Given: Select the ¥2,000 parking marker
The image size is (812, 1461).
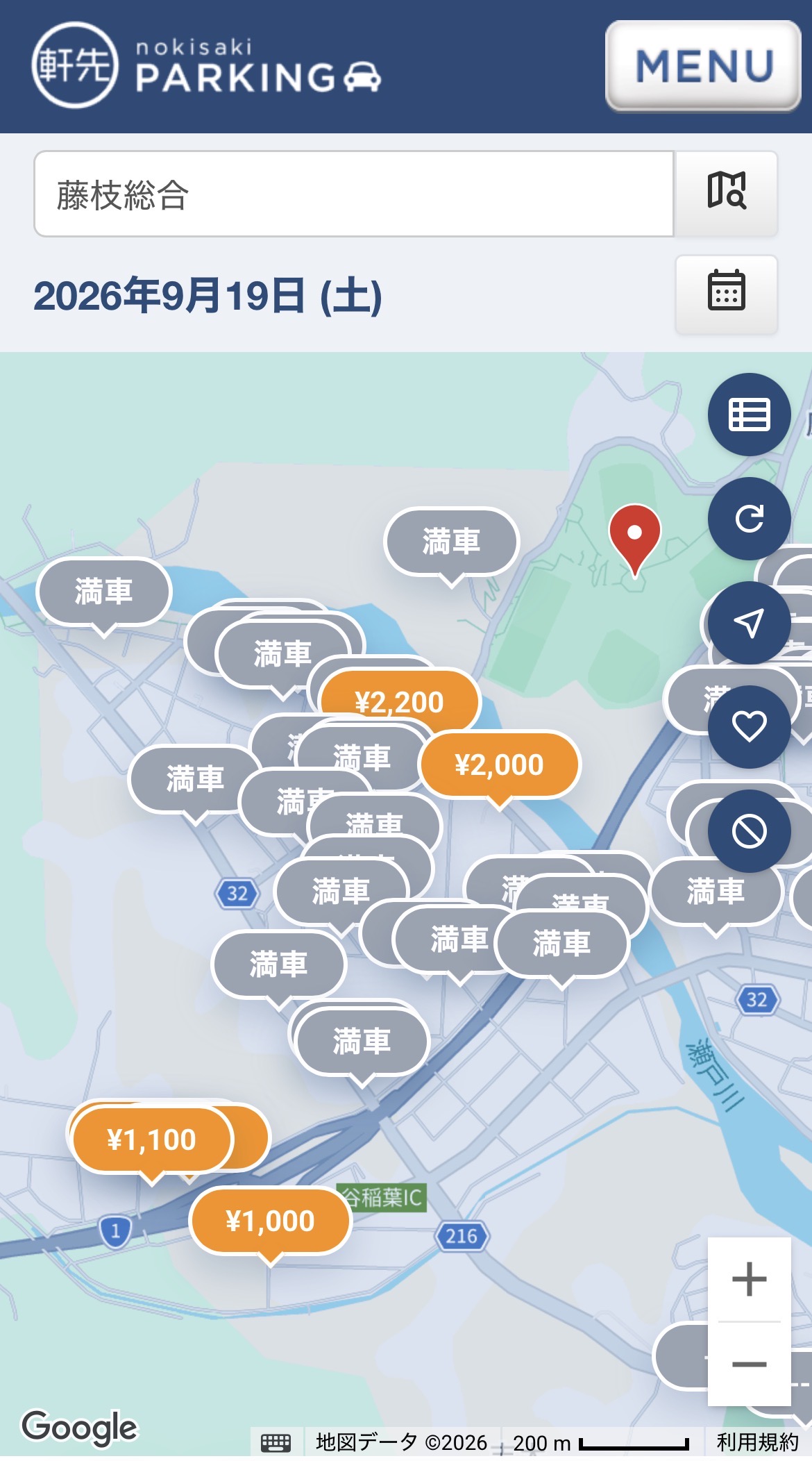Looking at the screenshot, I should pyautogui.click(x=499, y=765).
